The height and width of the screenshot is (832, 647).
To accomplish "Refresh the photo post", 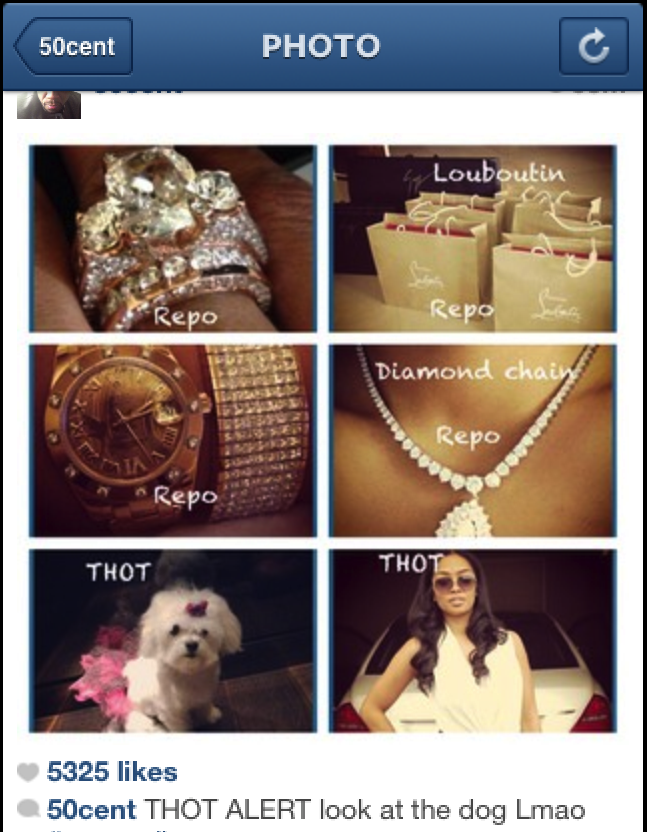I will click(594, 46).
